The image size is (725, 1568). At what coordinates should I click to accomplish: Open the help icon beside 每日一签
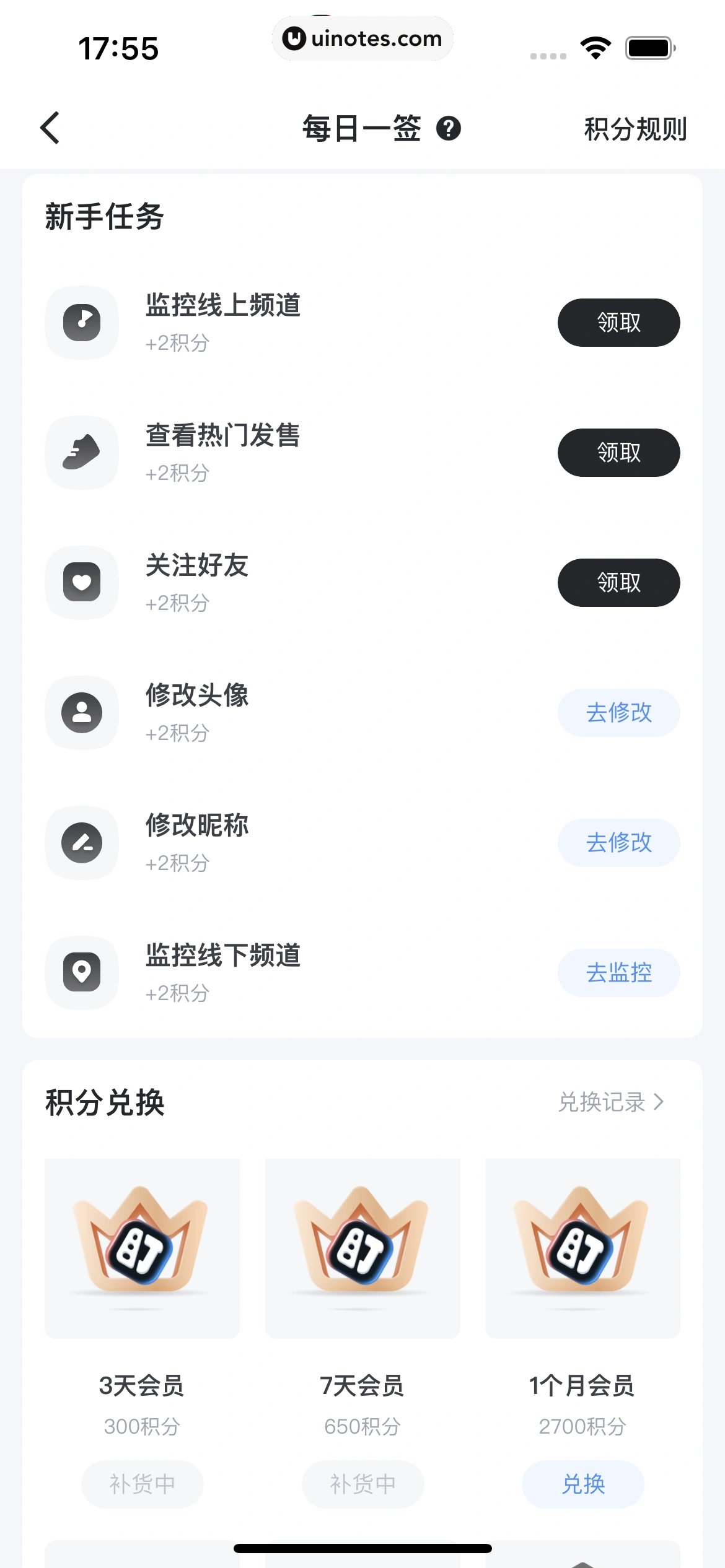(448, 129)
